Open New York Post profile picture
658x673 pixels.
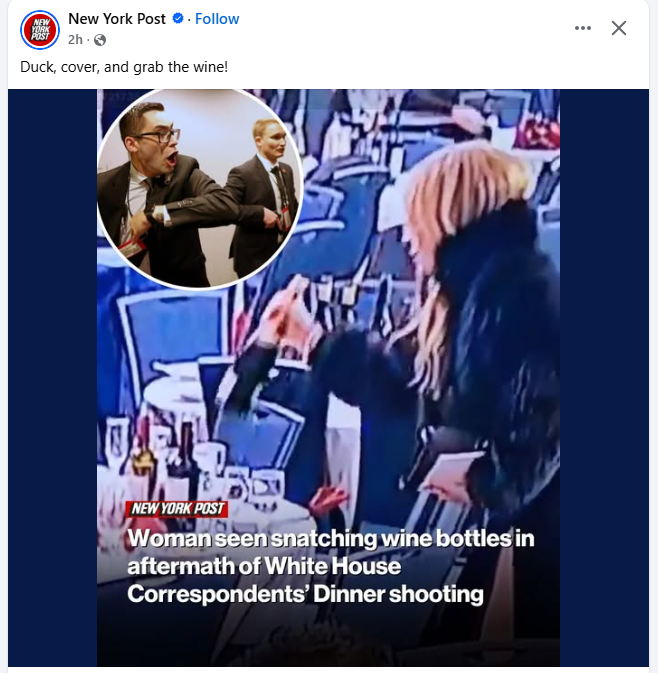click(x=40, y=29)
